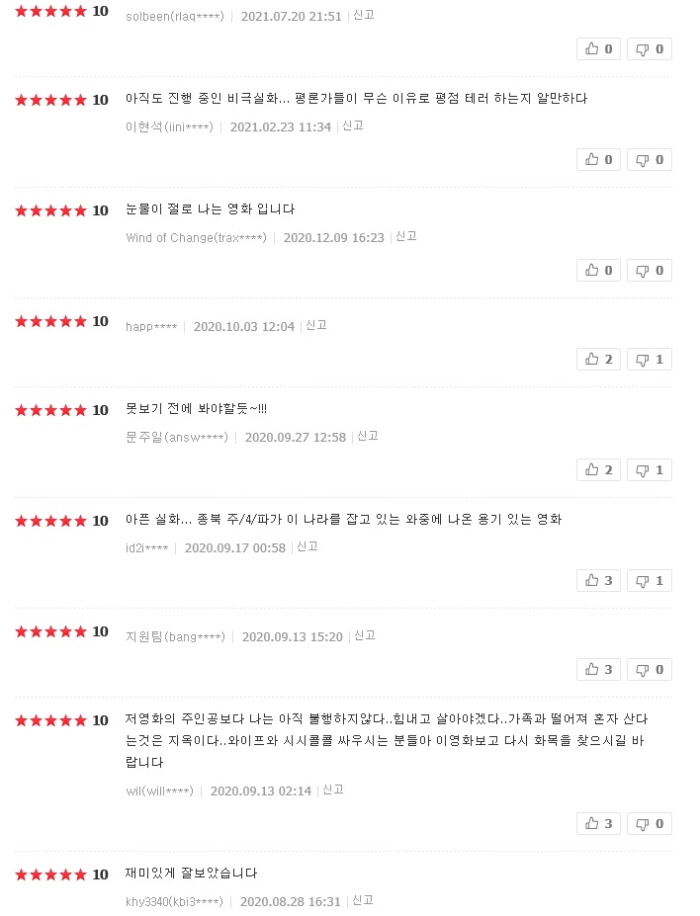Tap 신고 on 이현석's review
The image size is (700, 916).
point(352,126)
